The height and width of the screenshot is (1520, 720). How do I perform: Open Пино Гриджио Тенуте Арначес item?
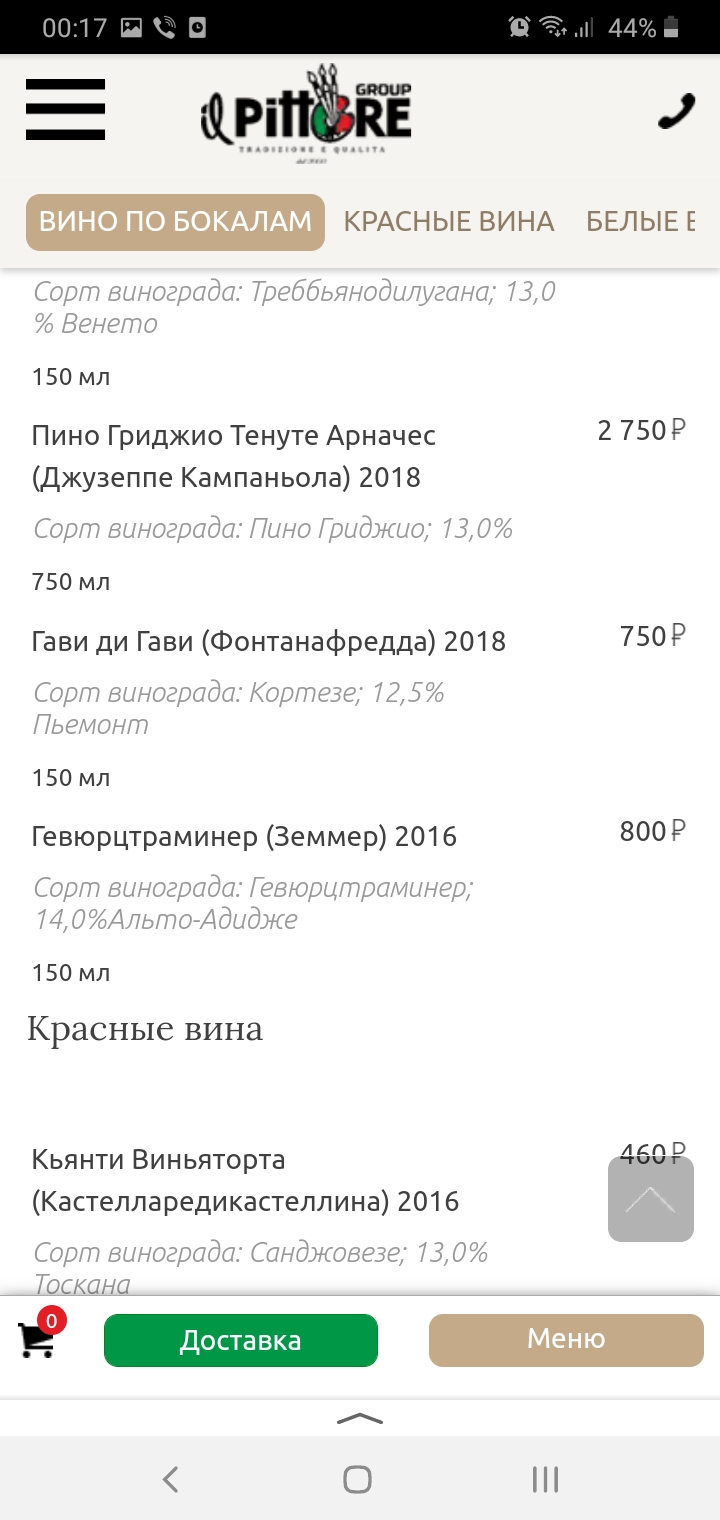coord(234,456)
